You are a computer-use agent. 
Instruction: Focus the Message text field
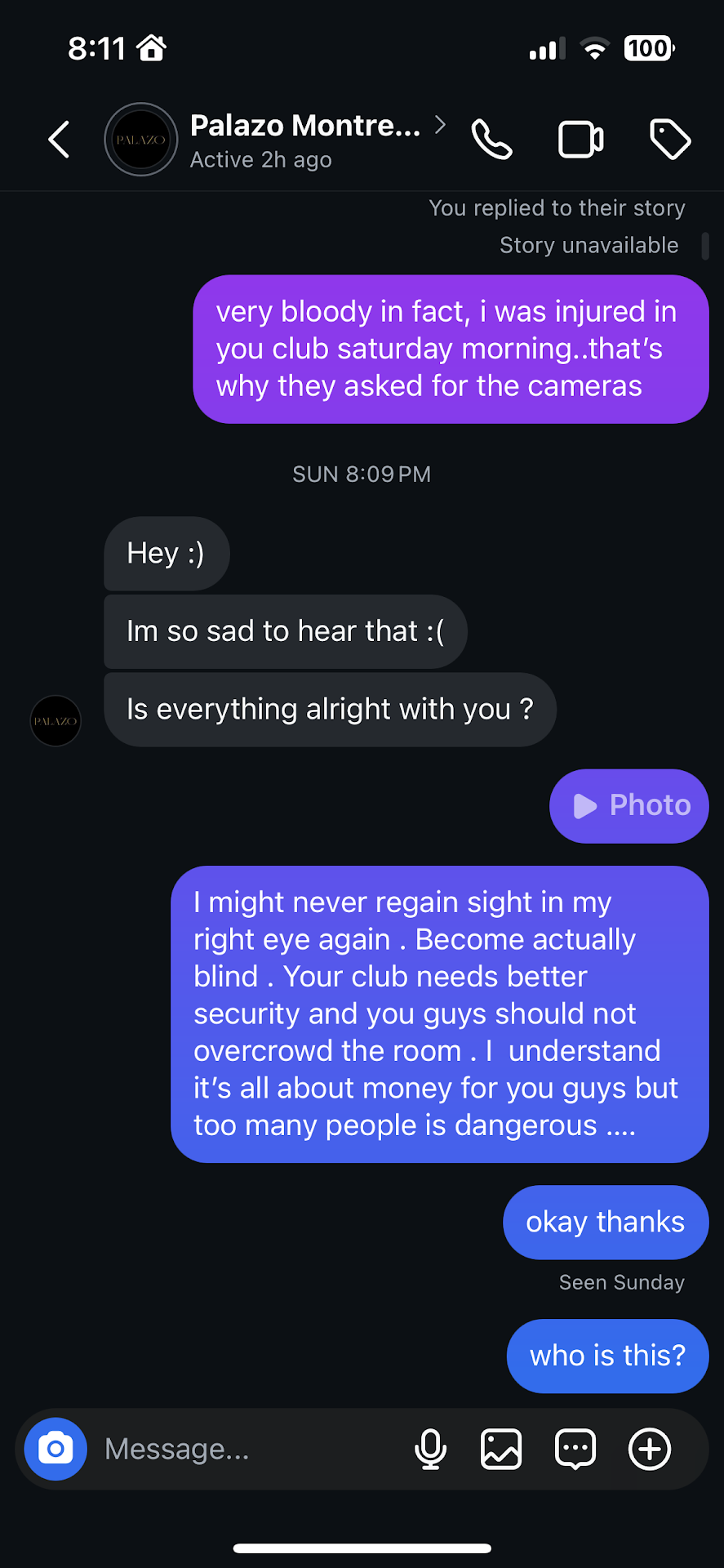(x=245, y=1449)
